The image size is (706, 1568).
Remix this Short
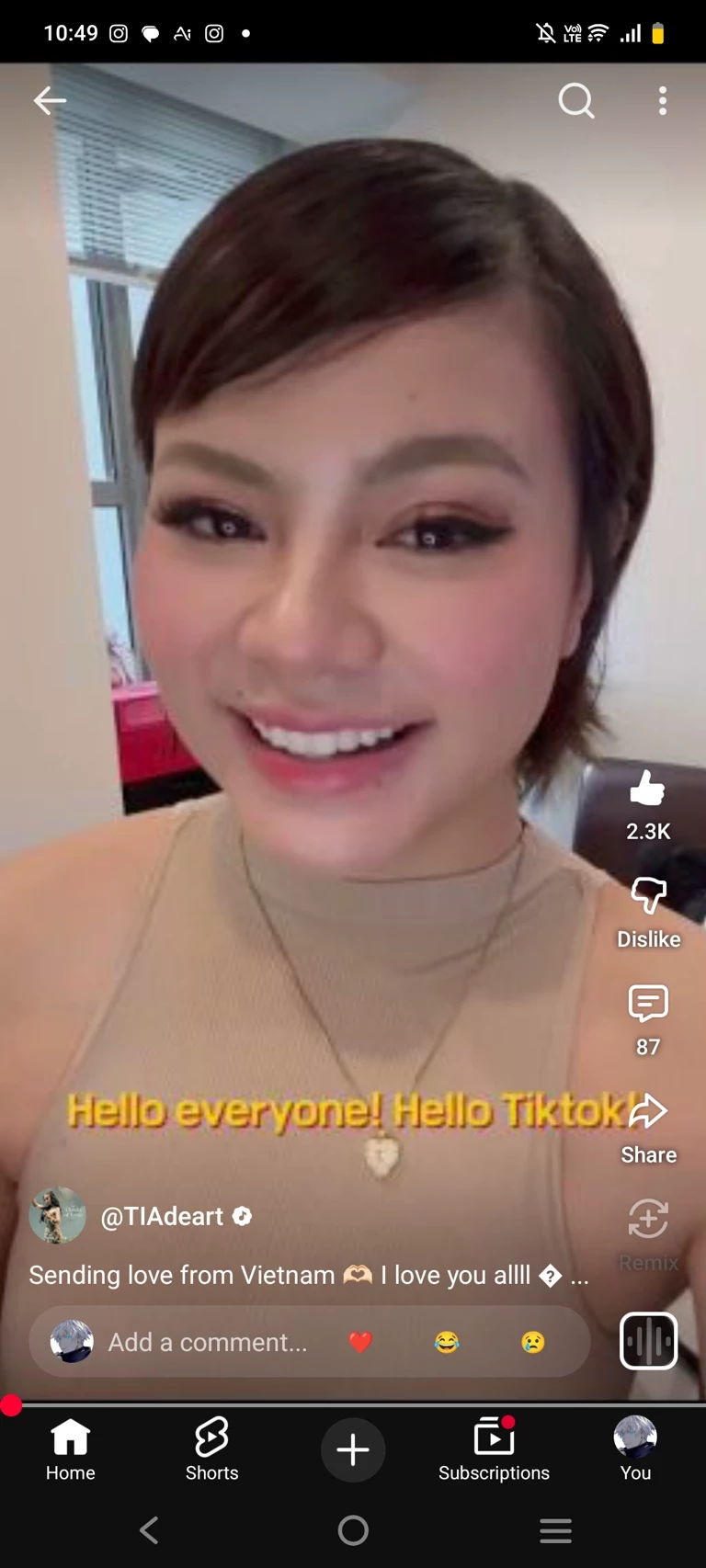(648, 1221)
